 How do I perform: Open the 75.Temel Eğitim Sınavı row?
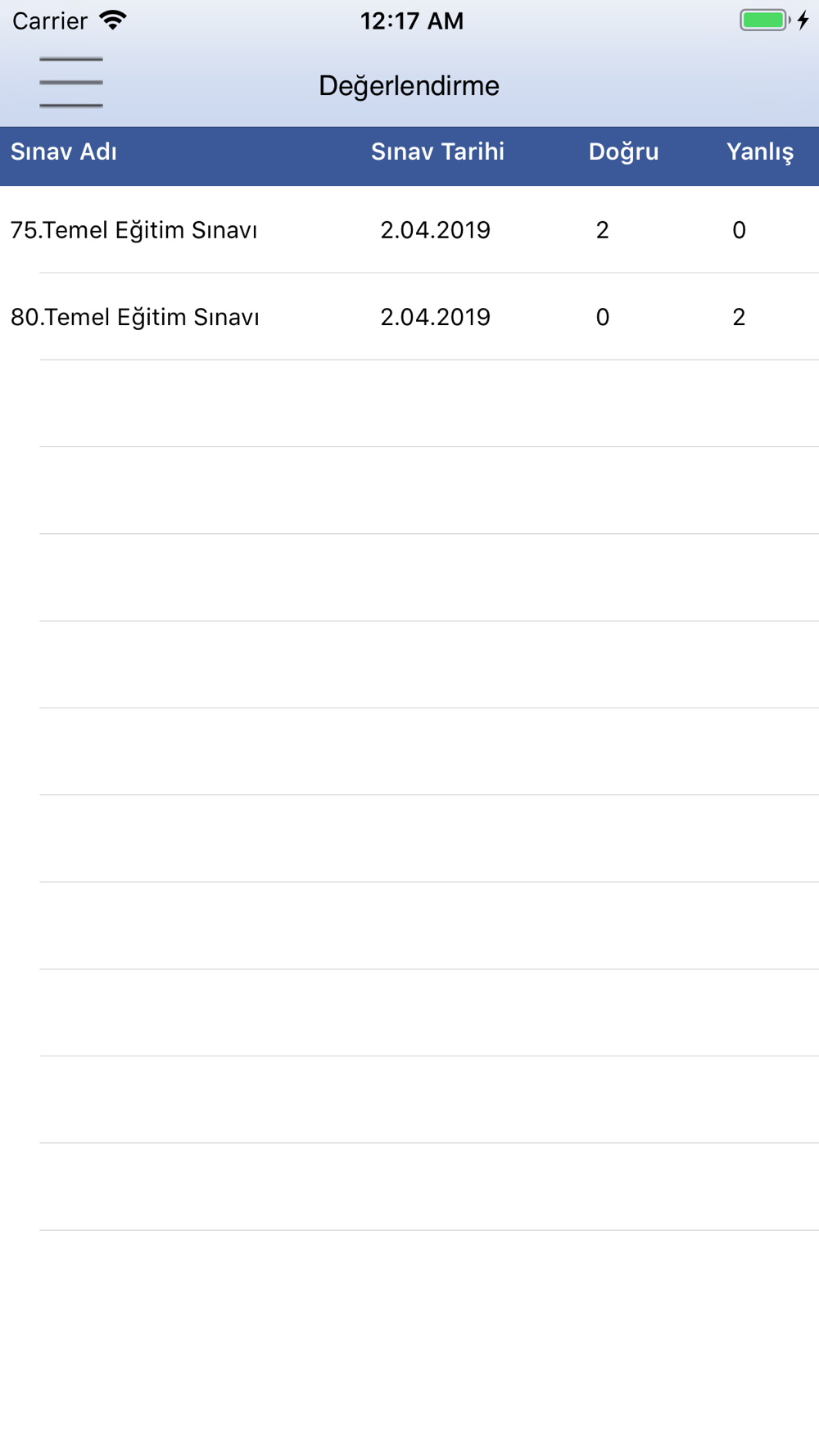pyautogui.click(x=409, y=230)
